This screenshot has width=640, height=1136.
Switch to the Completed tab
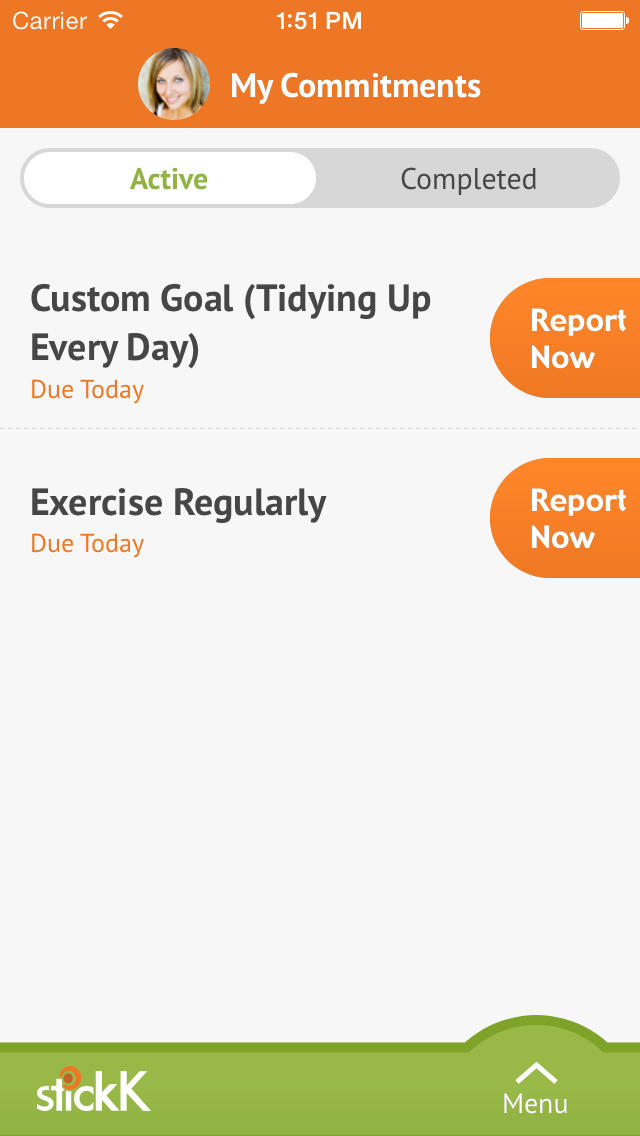468,179
